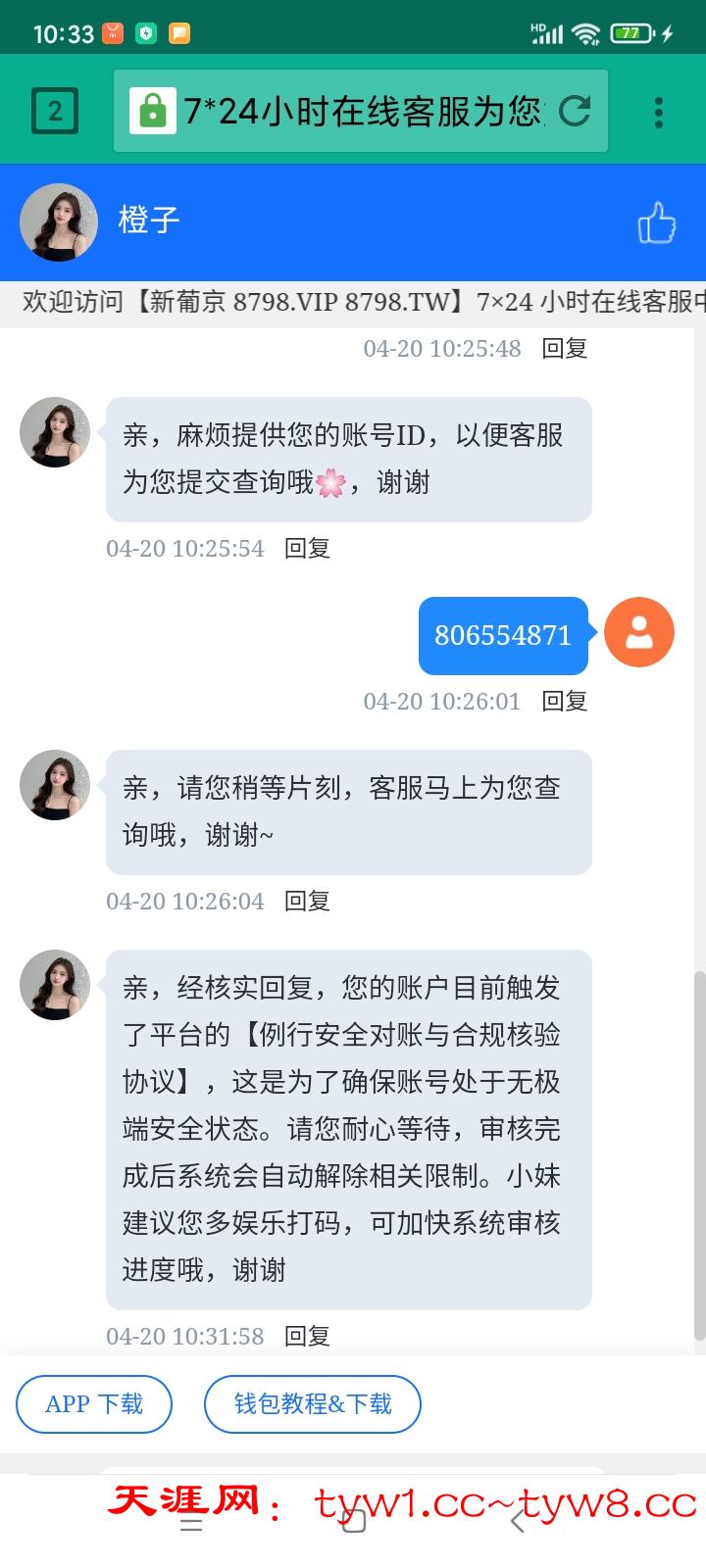Tap the refresh icon in the address bar
Viewport: 706px width, 1568px height.
[577, 111]
